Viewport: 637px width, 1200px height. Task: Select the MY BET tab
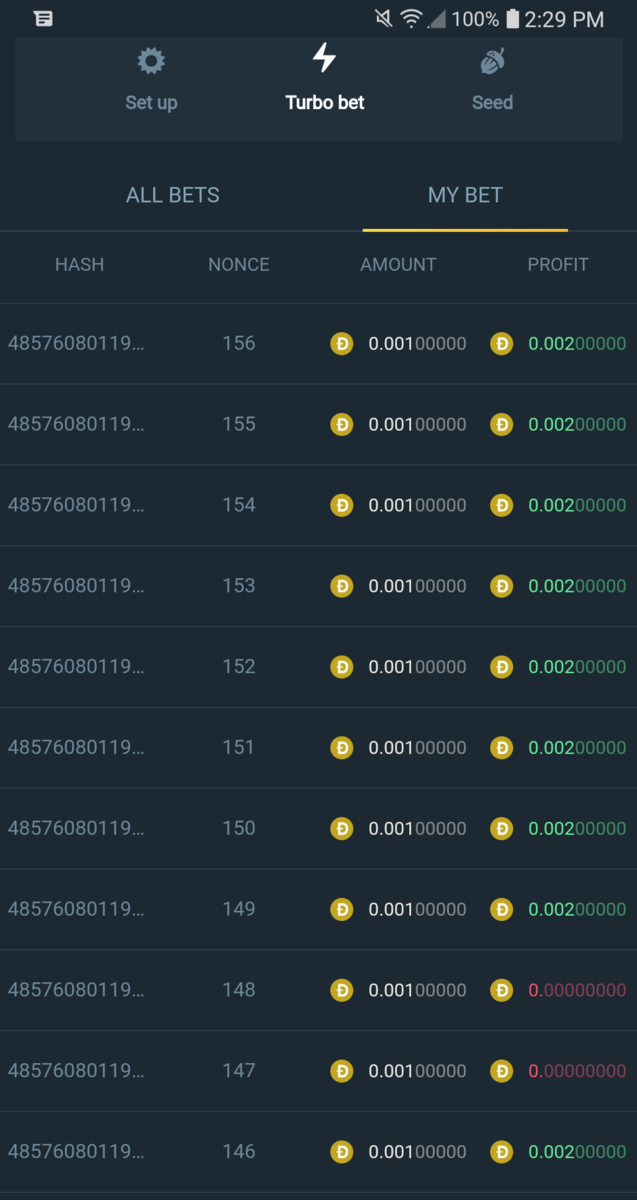pyautogui.click(x=465, y=195)
